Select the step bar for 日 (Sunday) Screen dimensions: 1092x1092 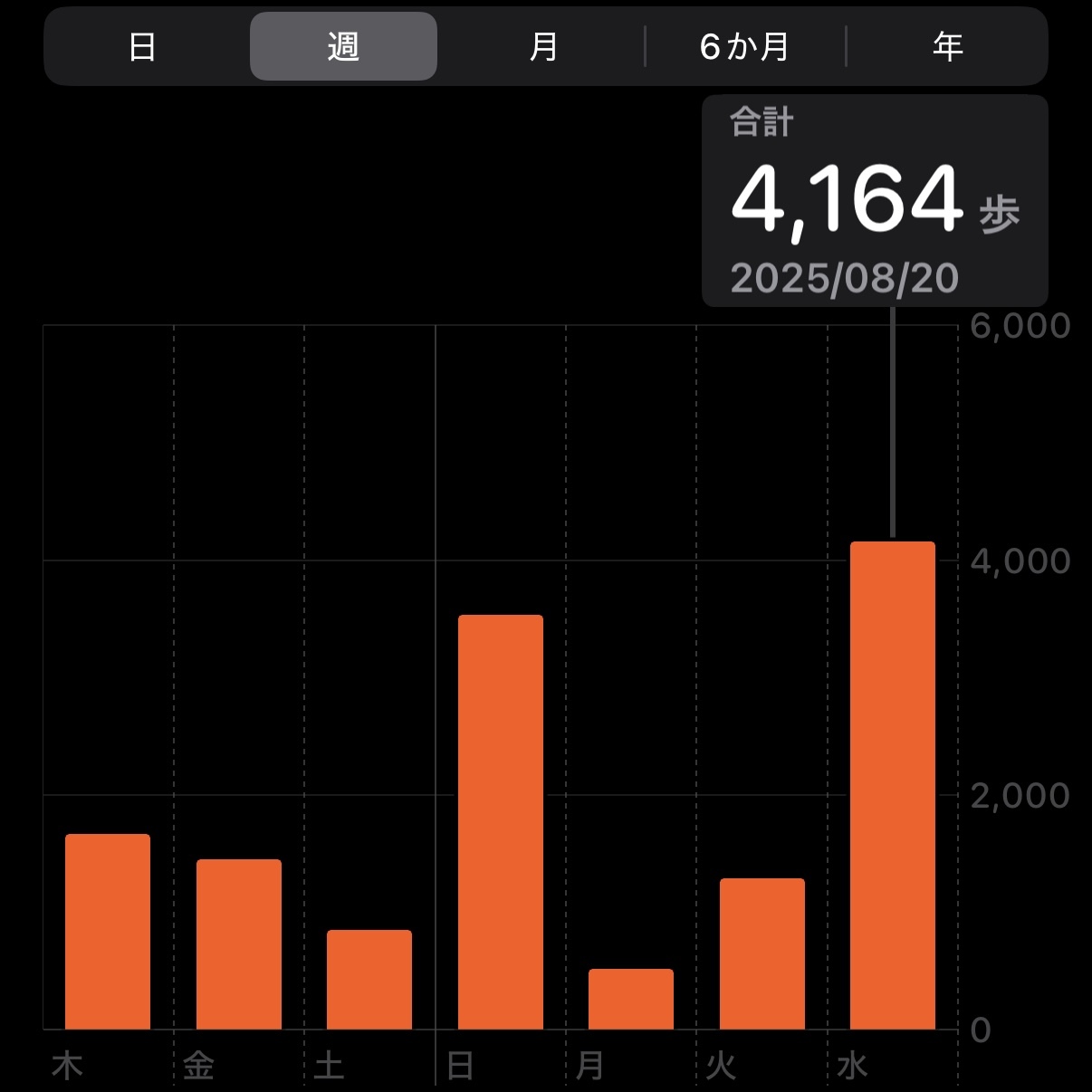[501, 821]
